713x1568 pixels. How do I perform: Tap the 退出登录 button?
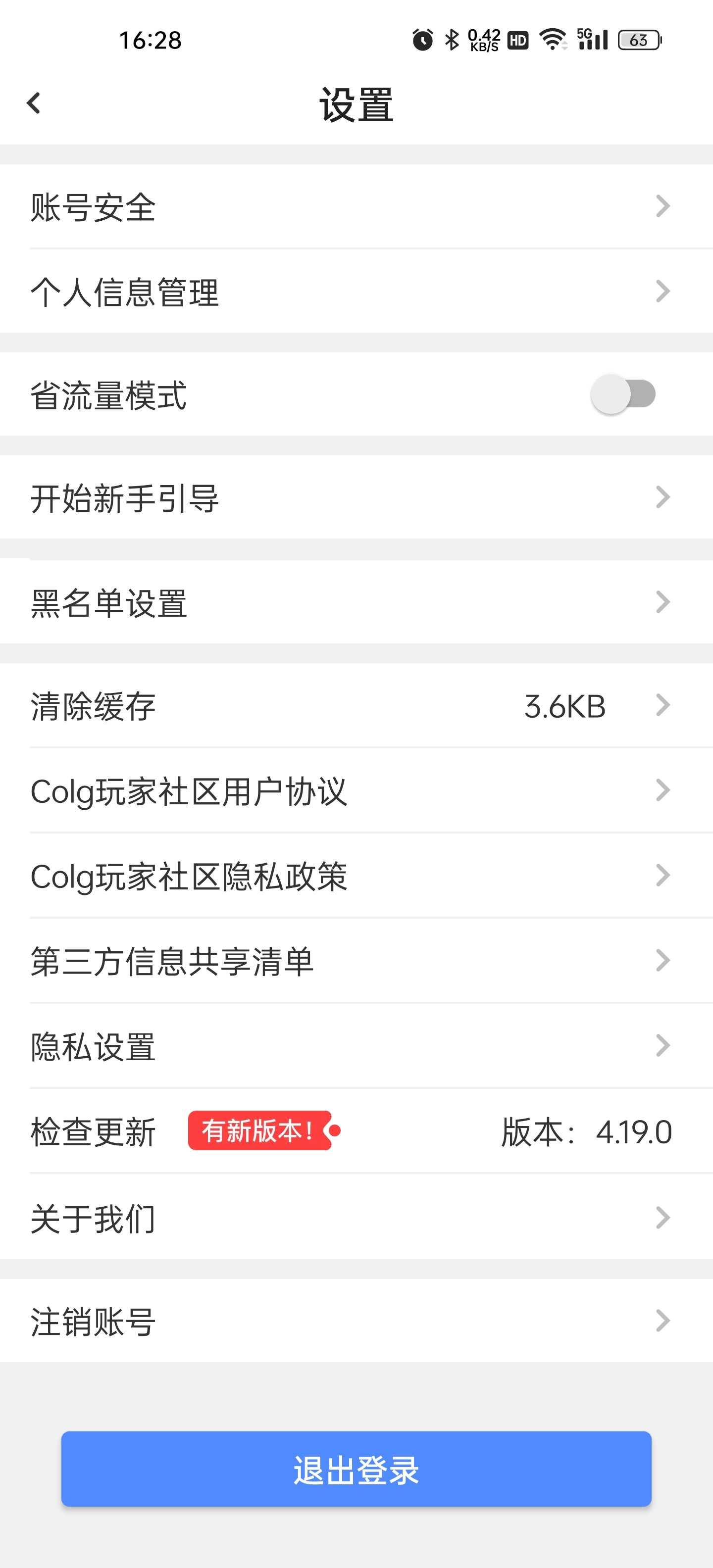click(356, 1470)
